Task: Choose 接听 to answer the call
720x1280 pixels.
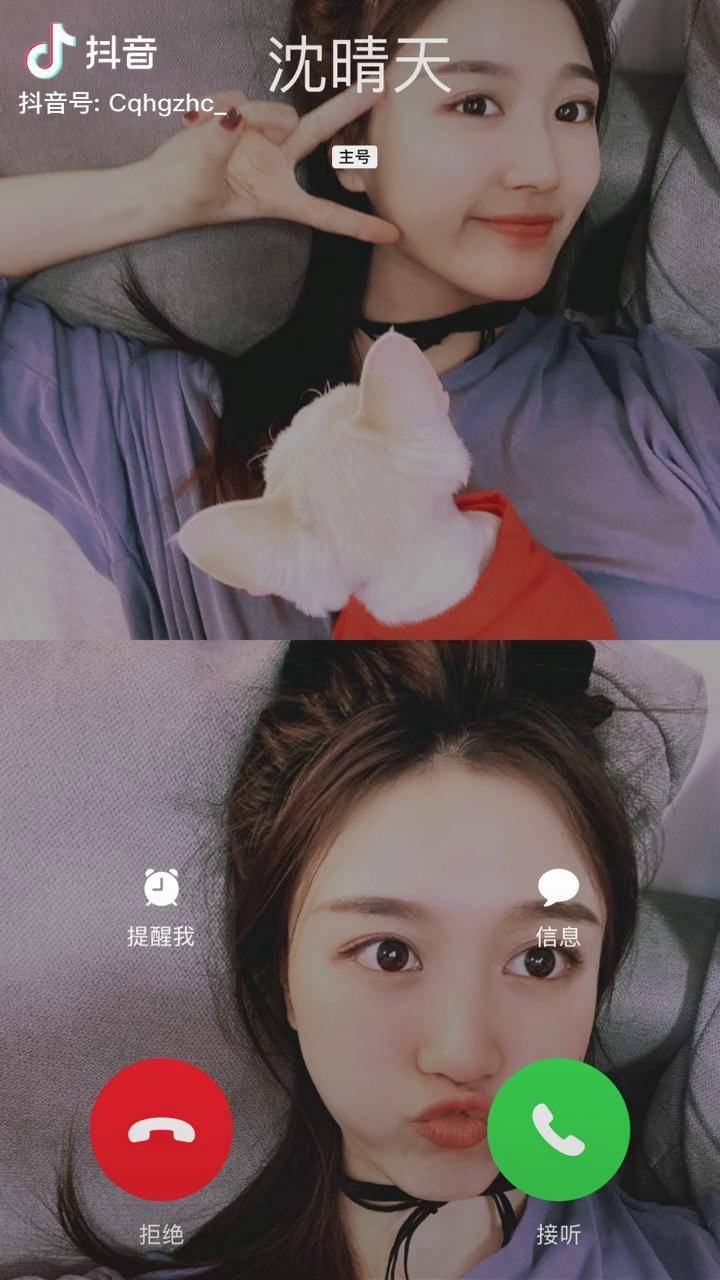Action: [x=559, y=1236]
